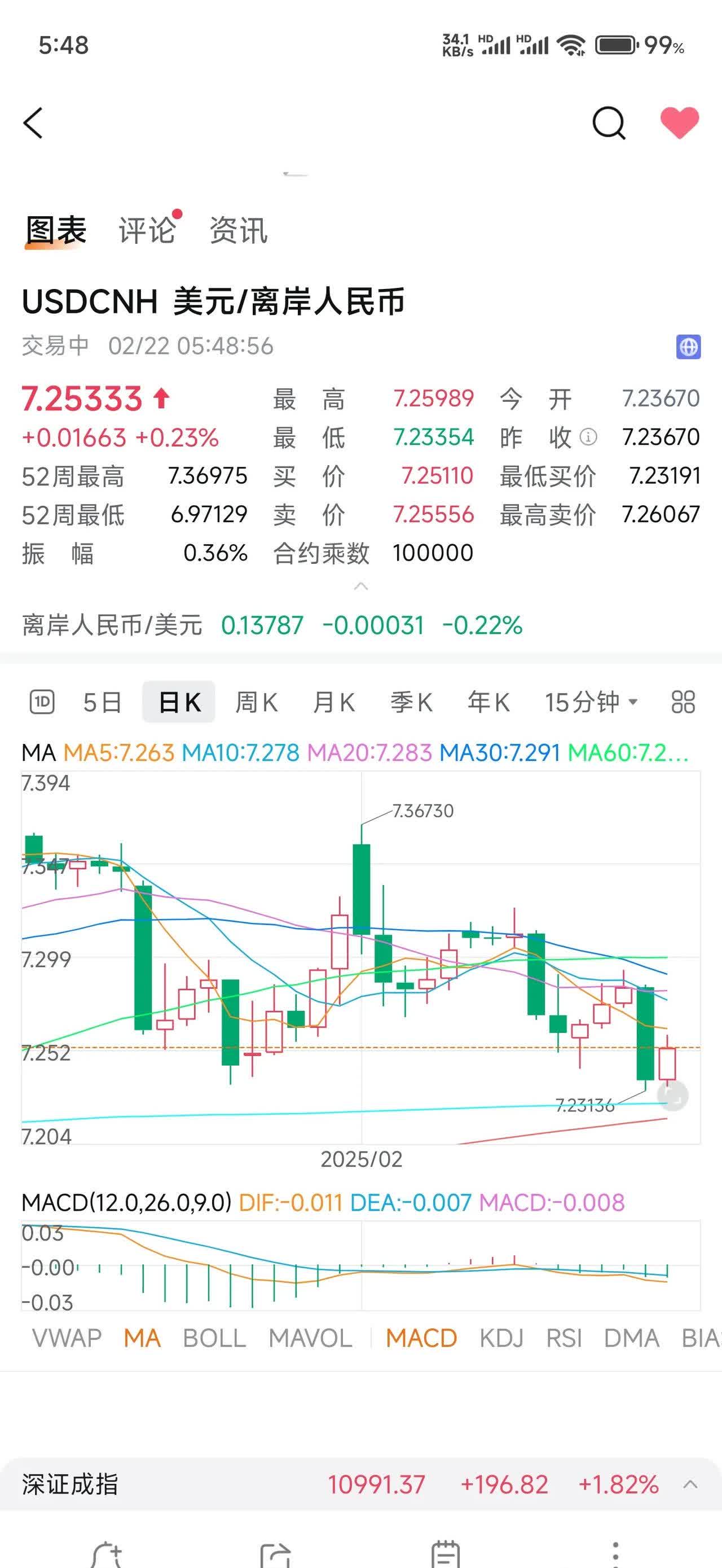Tap the battery indicator in the status bar
The width and height of the screenshot is (722, 1568).
pyautogui.click(x=614, y=44)
